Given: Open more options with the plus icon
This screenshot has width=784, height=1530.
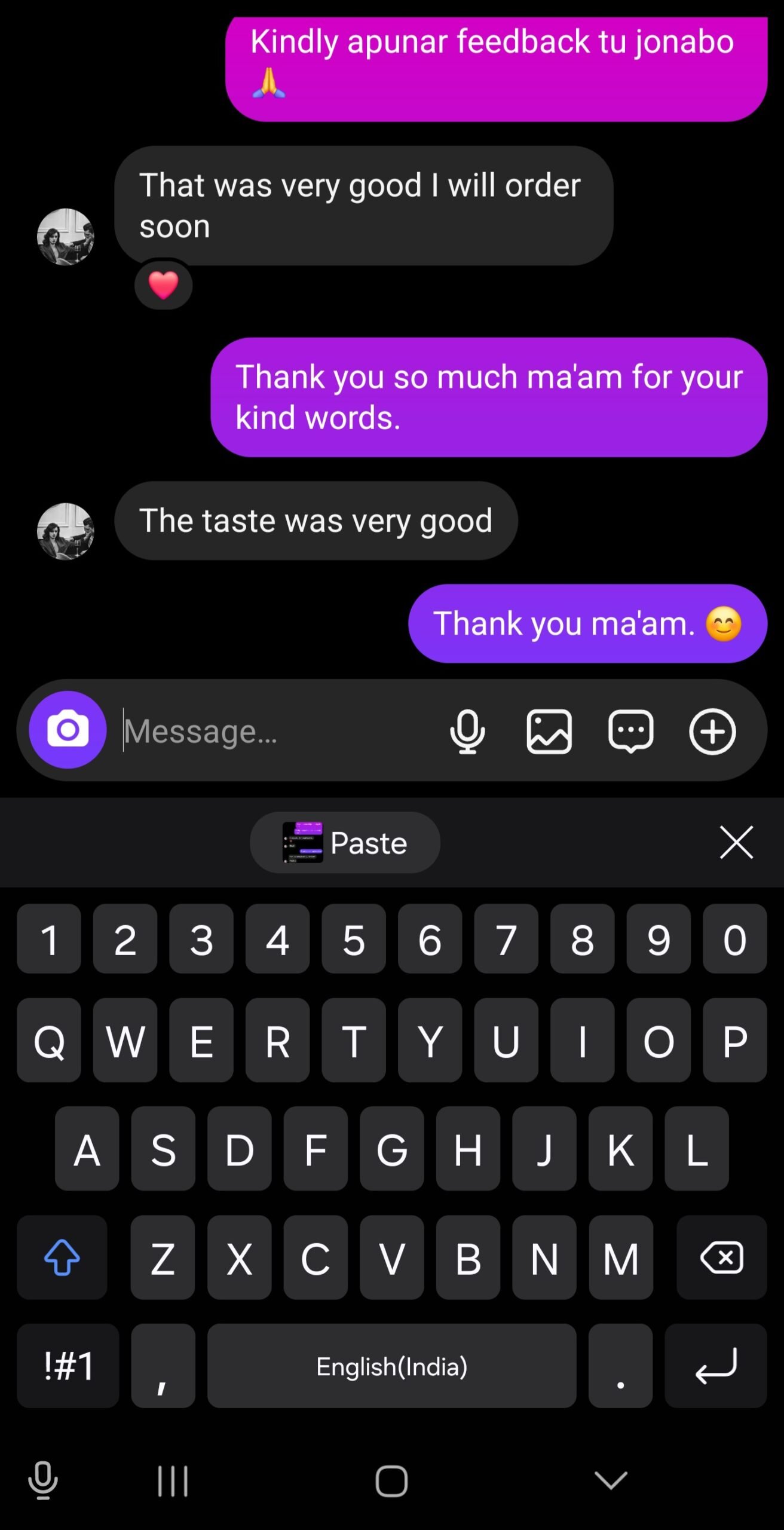Looking at the screenshot, I should pos(712,731).
